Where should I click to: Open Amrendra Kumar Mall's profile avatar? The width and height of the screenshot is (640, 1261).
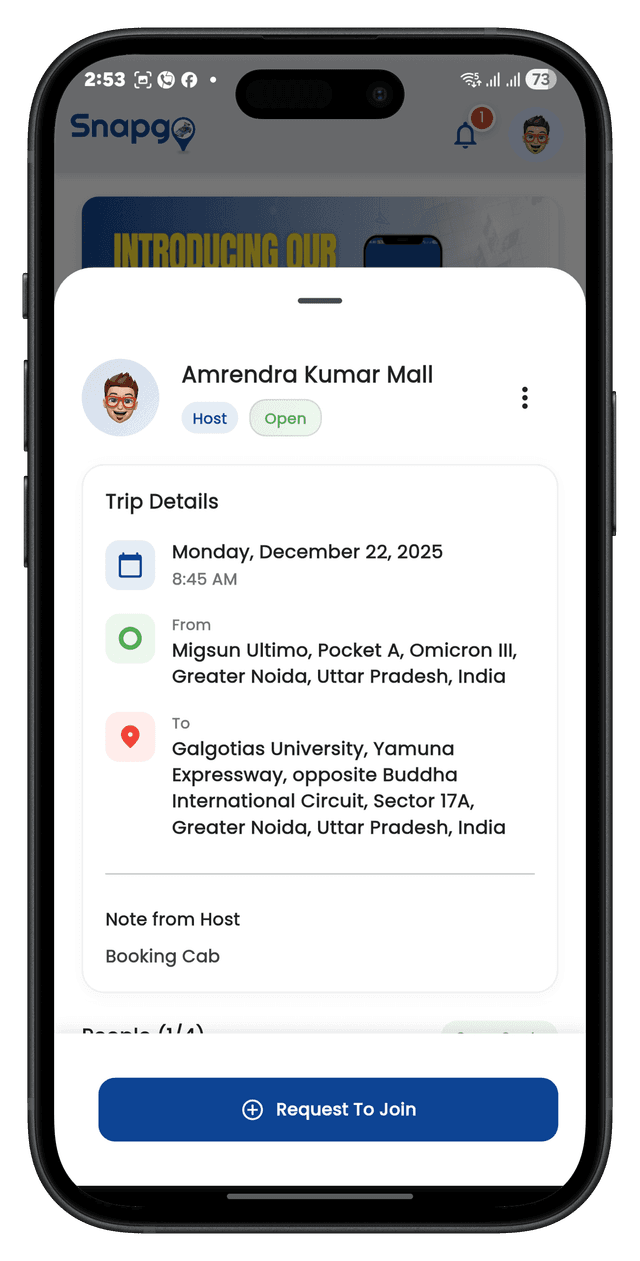pyautogui.click(x=120, y=398)
